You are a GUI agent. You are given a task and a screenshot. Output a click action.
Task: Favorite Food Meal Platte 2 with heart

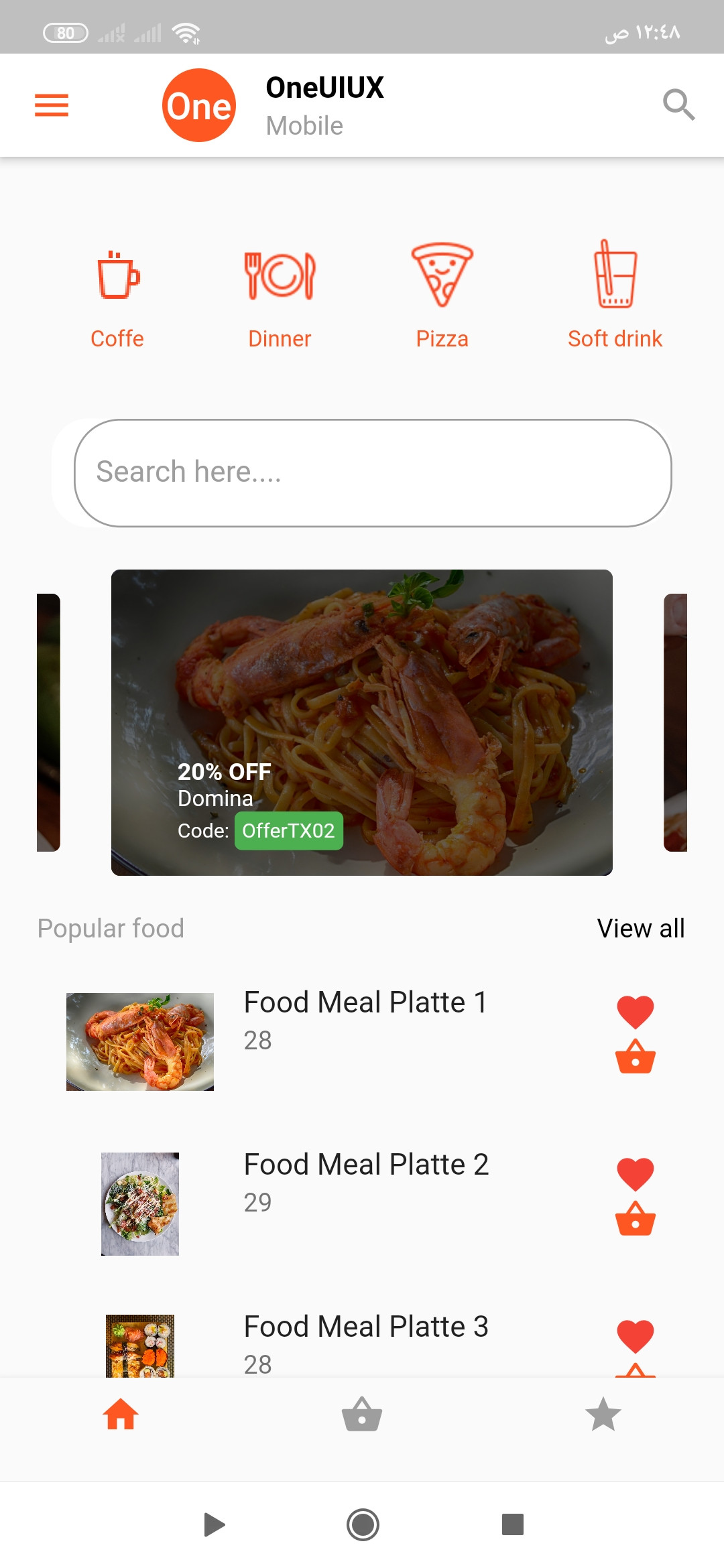tap(635, 1173)
